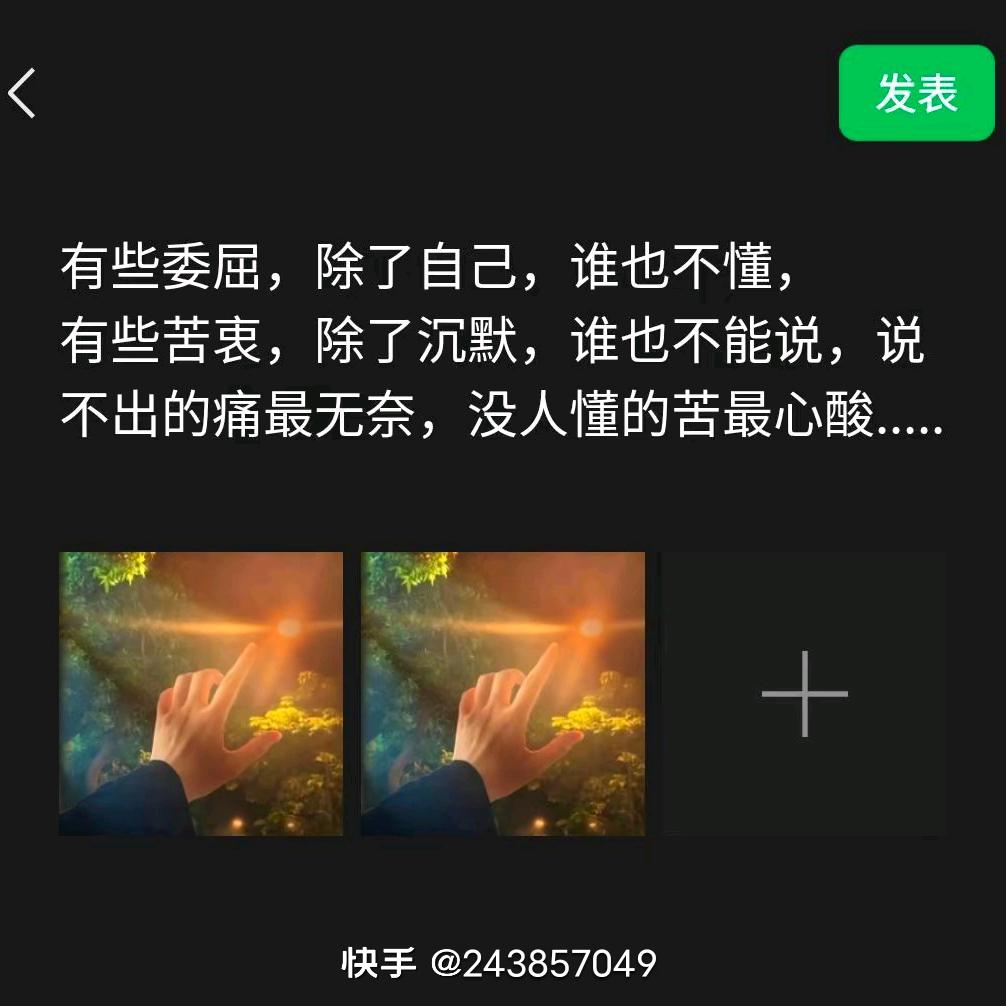Viewport: 1006px width, 1006px height.
Task: Go back using the arrow icon
Action: tap(24, 93)
